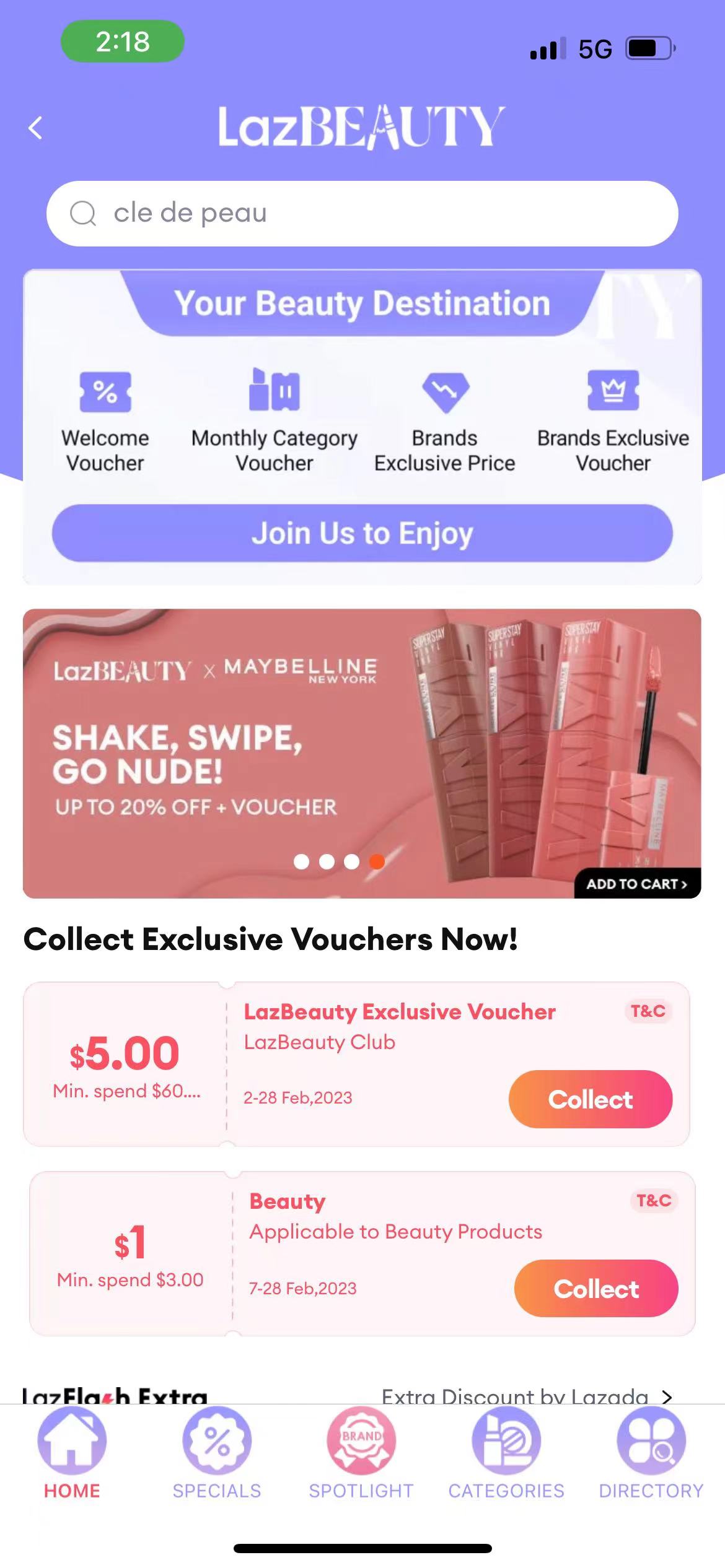
Task: View T&C of the Beauty voucher
Action: (654, 1201)
